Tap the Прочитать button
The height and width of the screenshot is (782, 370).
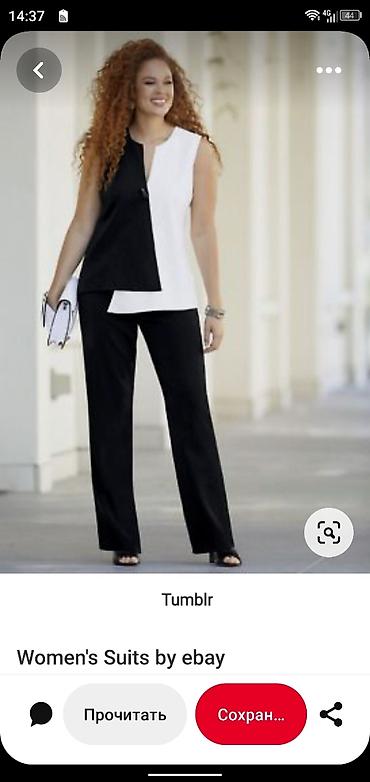pos(125,714)
